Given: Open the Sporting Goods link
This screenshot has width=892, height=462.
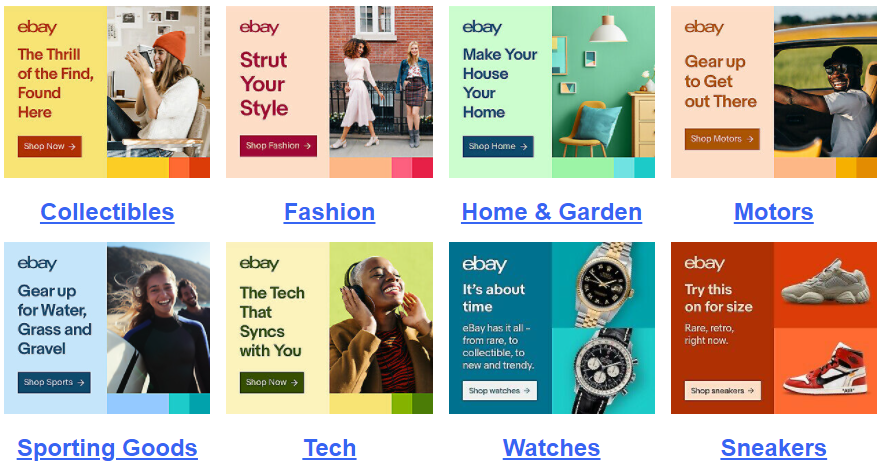Looking at the screenshot, I should click(x=107, y=447).
